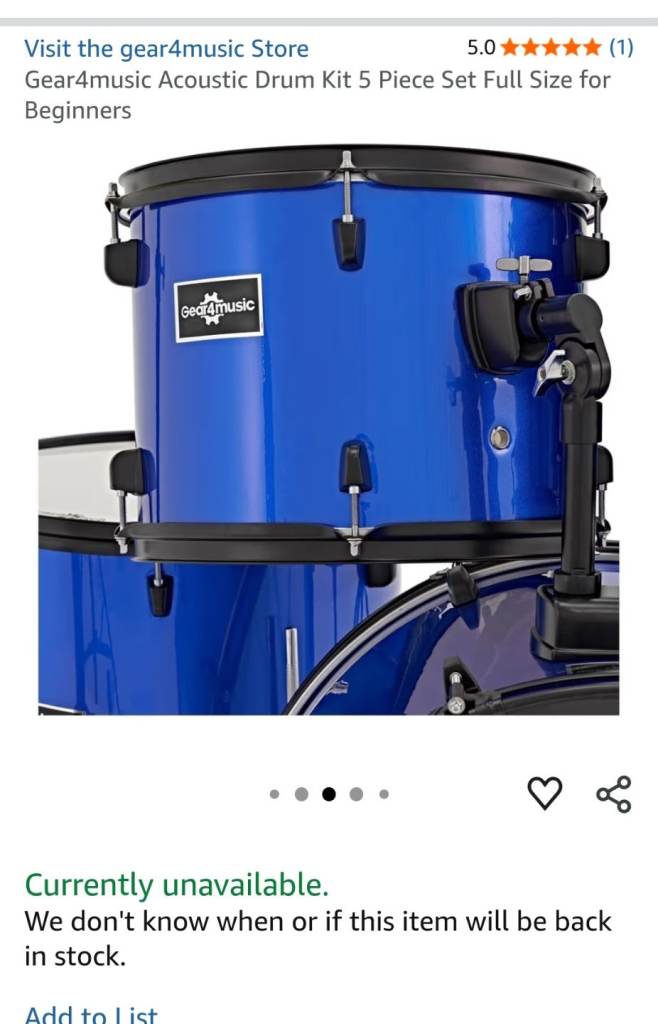This screenshot has width=658, height=1024.
Task: Open the 5.0 star rating reviews
Action: click(x=550, y=47)
